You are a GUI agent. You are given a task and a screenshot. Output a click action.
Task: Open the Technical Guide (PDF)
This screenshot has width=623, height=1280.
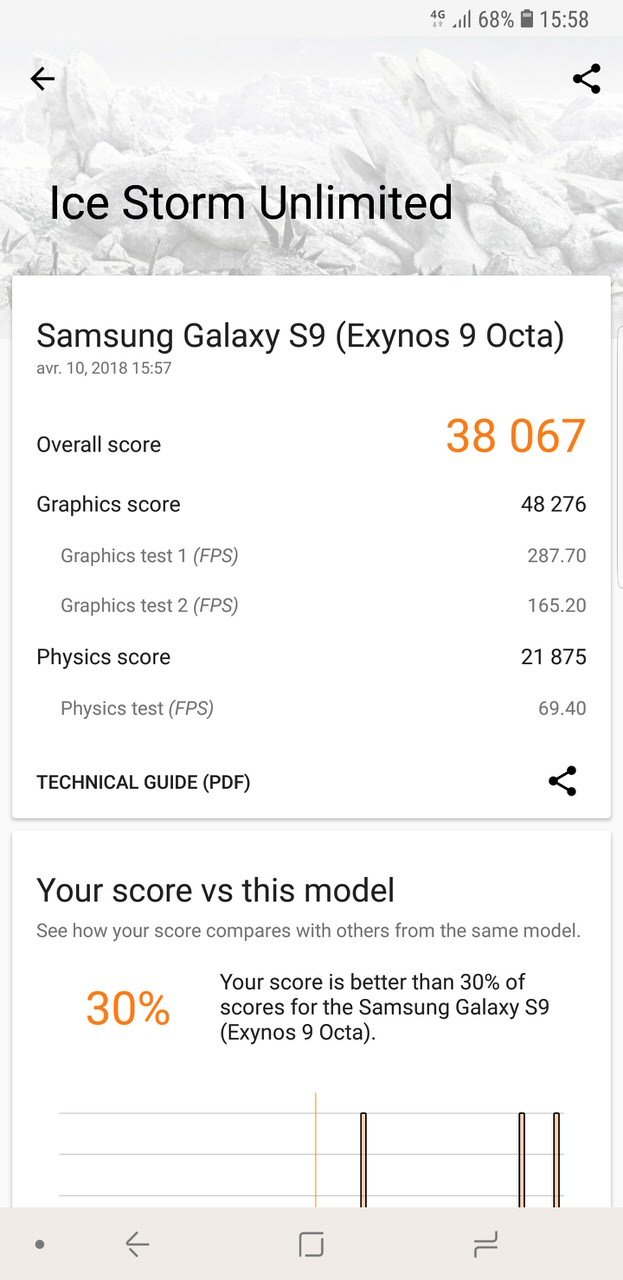pos(143,782)
